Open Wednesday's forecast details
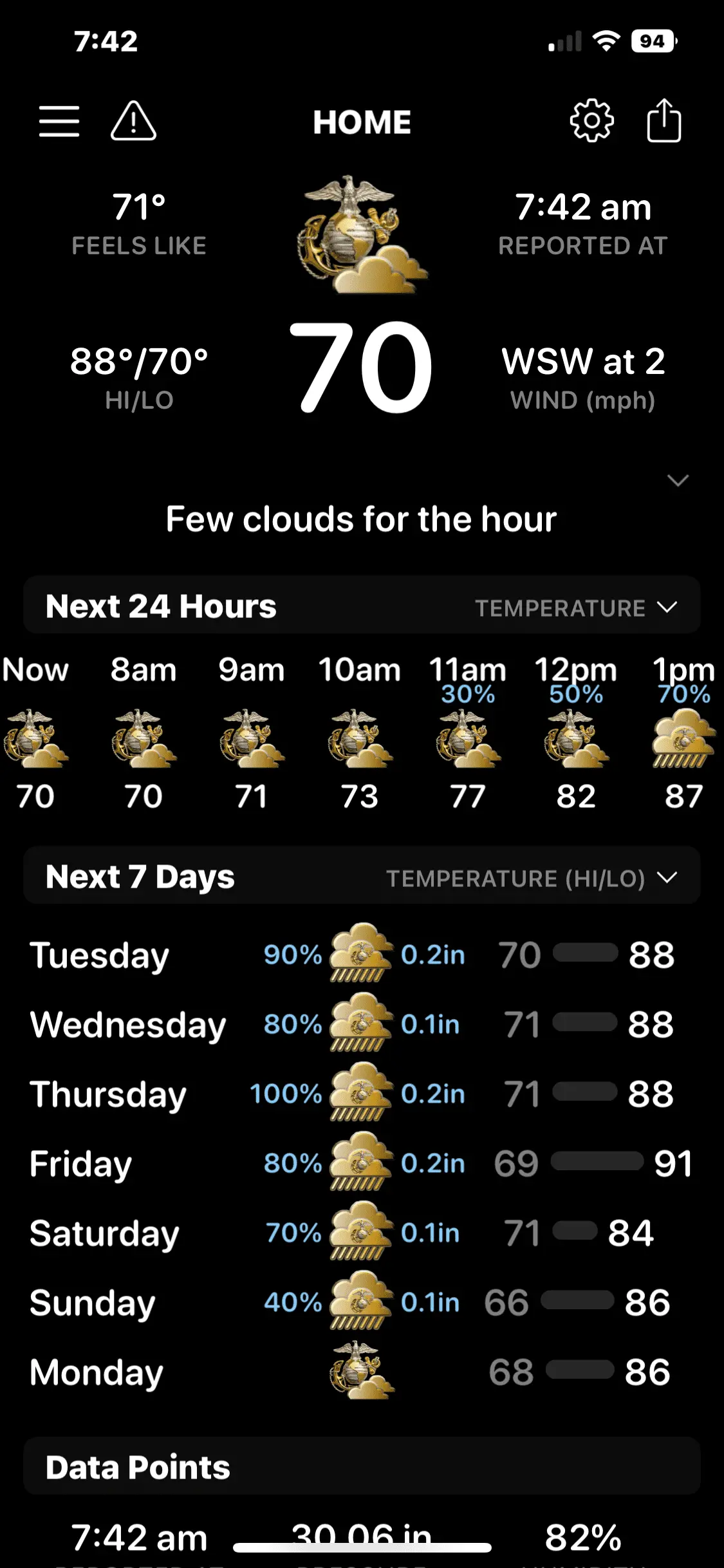The width and height of the screenshot is (724, 1568). (x=360, y=1025)
